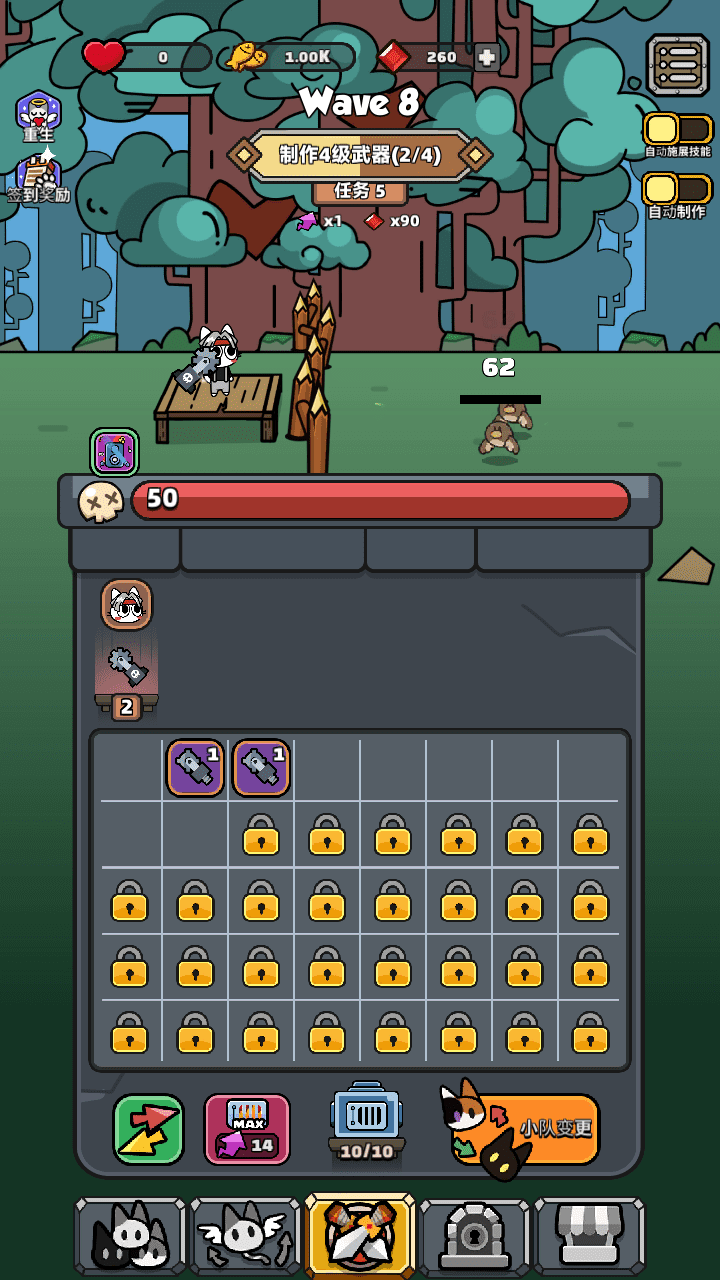The height and width of the screenshot is (1280, 720).
Task: Tap the purple skill icon above health bar
Action: pyautogui.click(x=114, y=452)
